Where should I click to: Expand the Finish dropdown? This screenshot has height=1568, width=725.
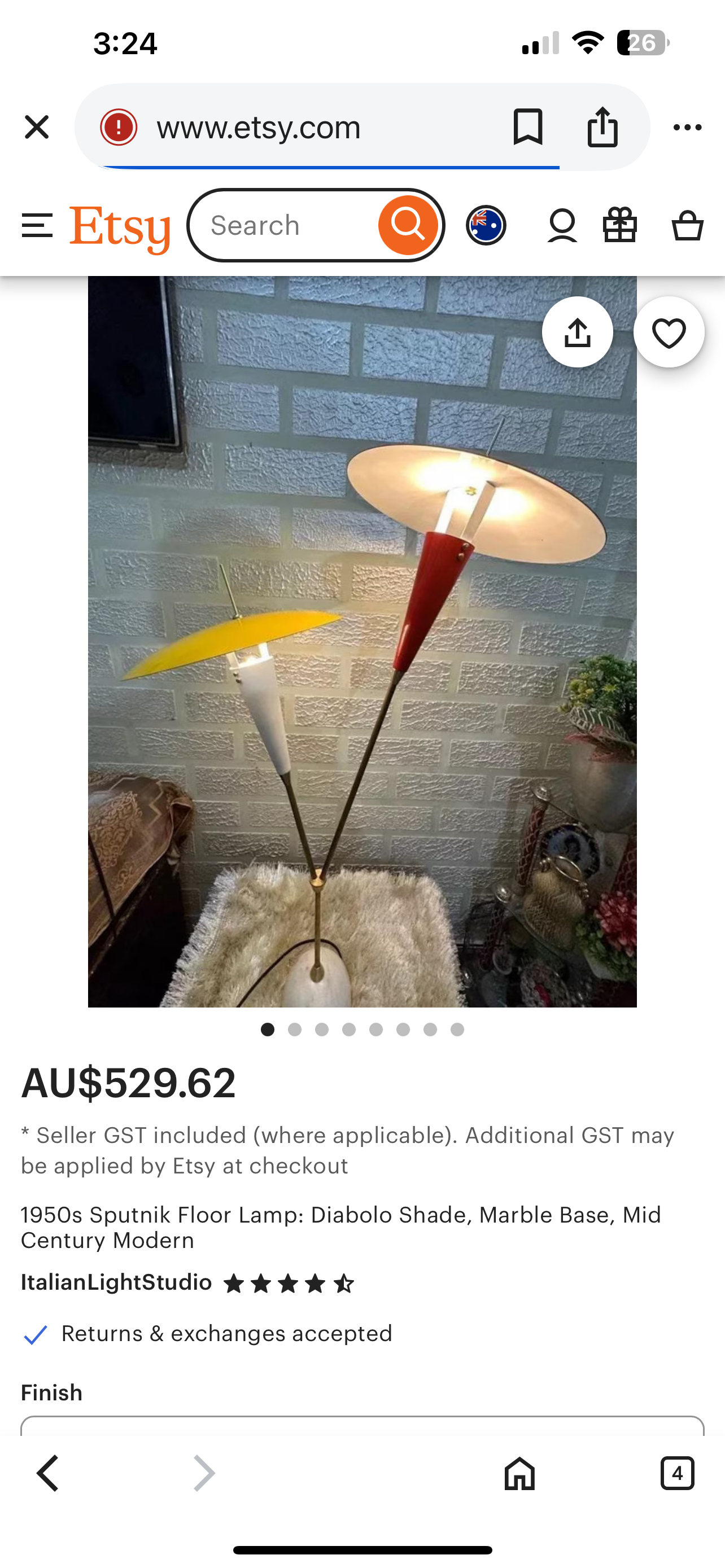(362, 1426)
